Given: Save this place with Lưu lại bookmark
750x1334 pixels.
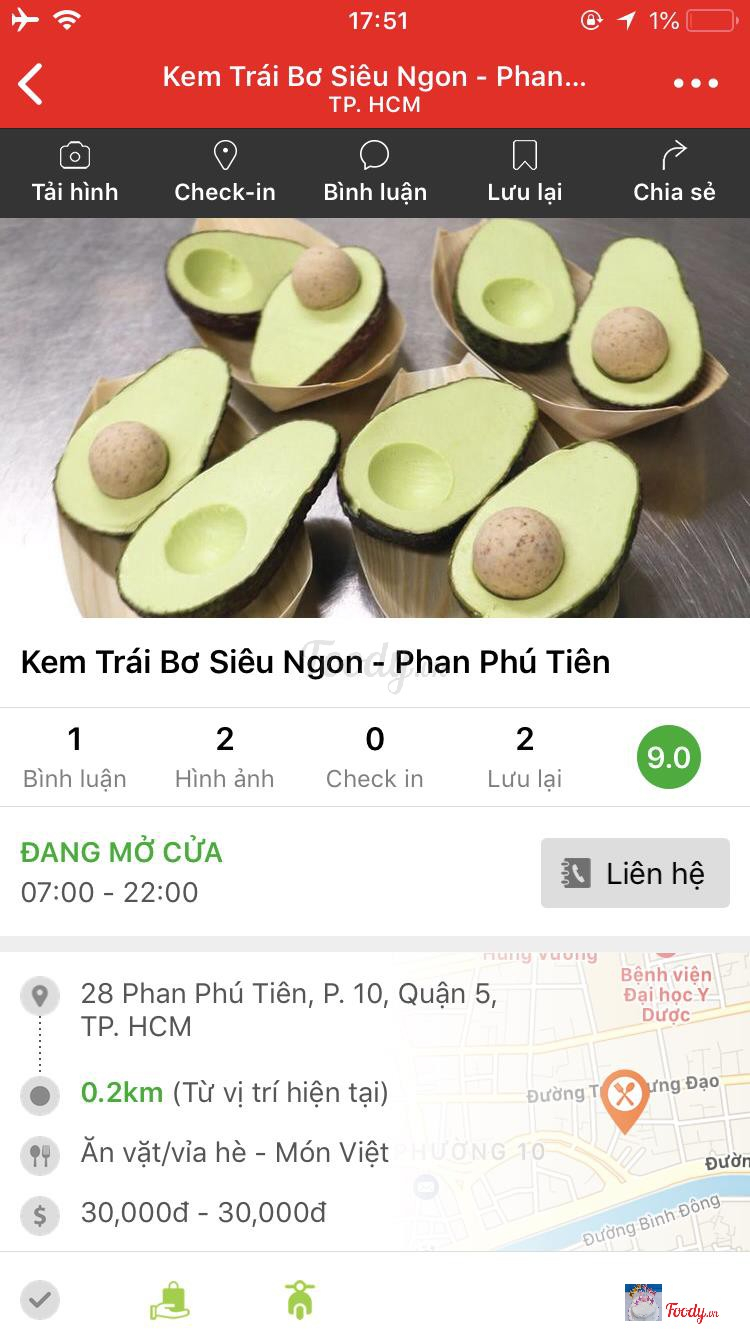Looking at the screenshot, I should click(x=525, y=172).
